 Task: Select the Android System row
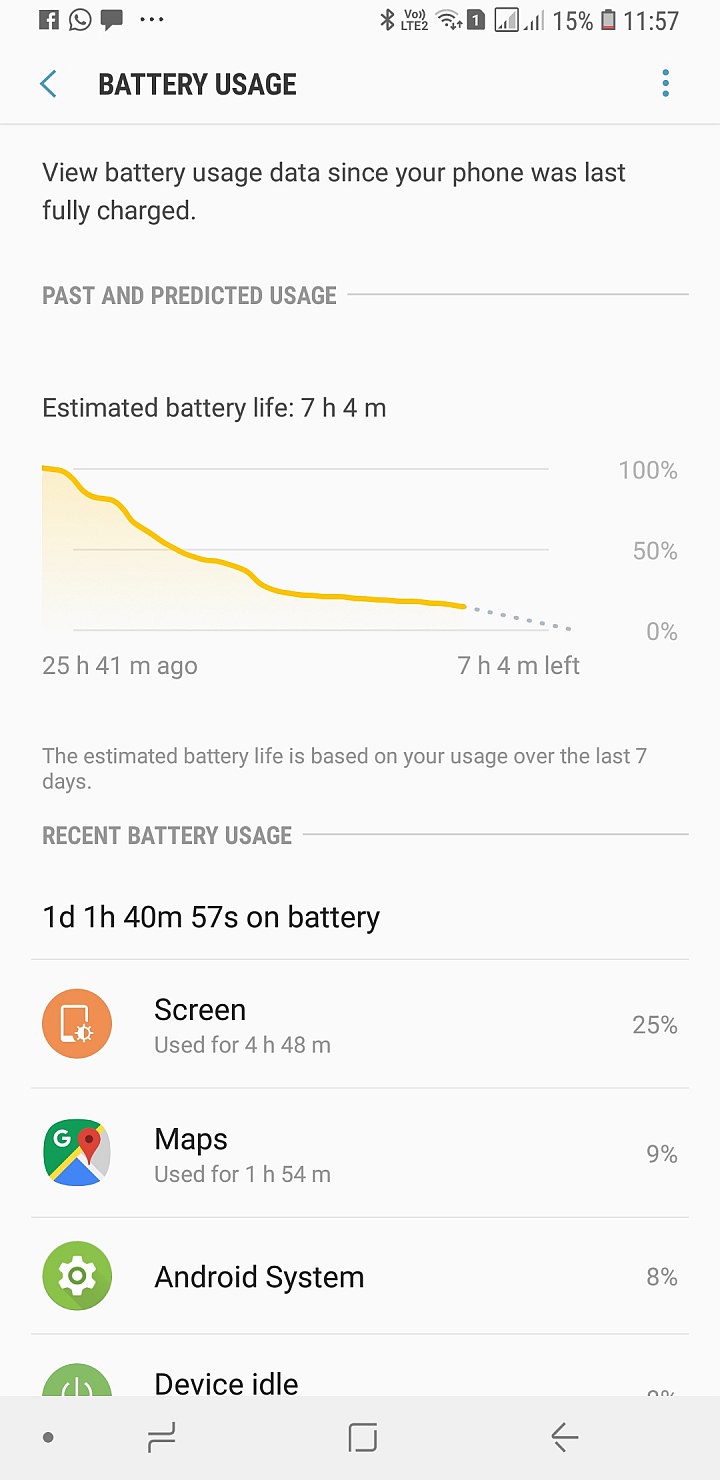(360, 1277)
